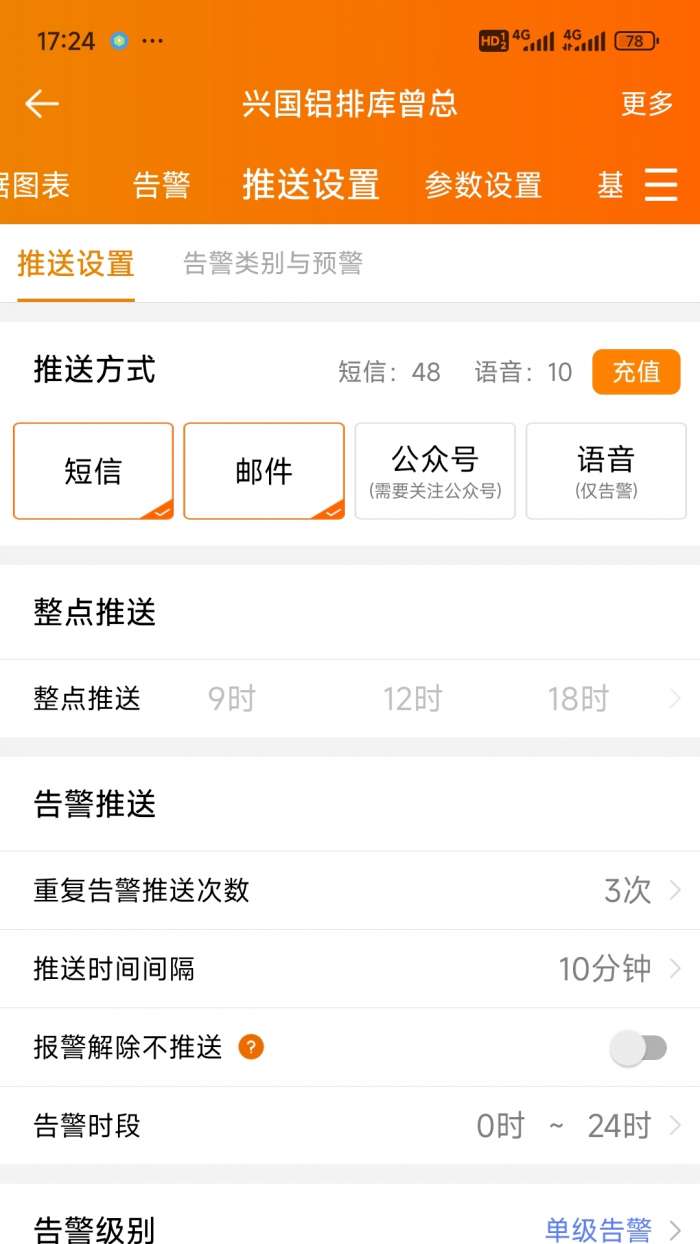
Task: Show help for 报警解除不推送 question icon
Action: pyautogui.click(x=251, y=1048)
